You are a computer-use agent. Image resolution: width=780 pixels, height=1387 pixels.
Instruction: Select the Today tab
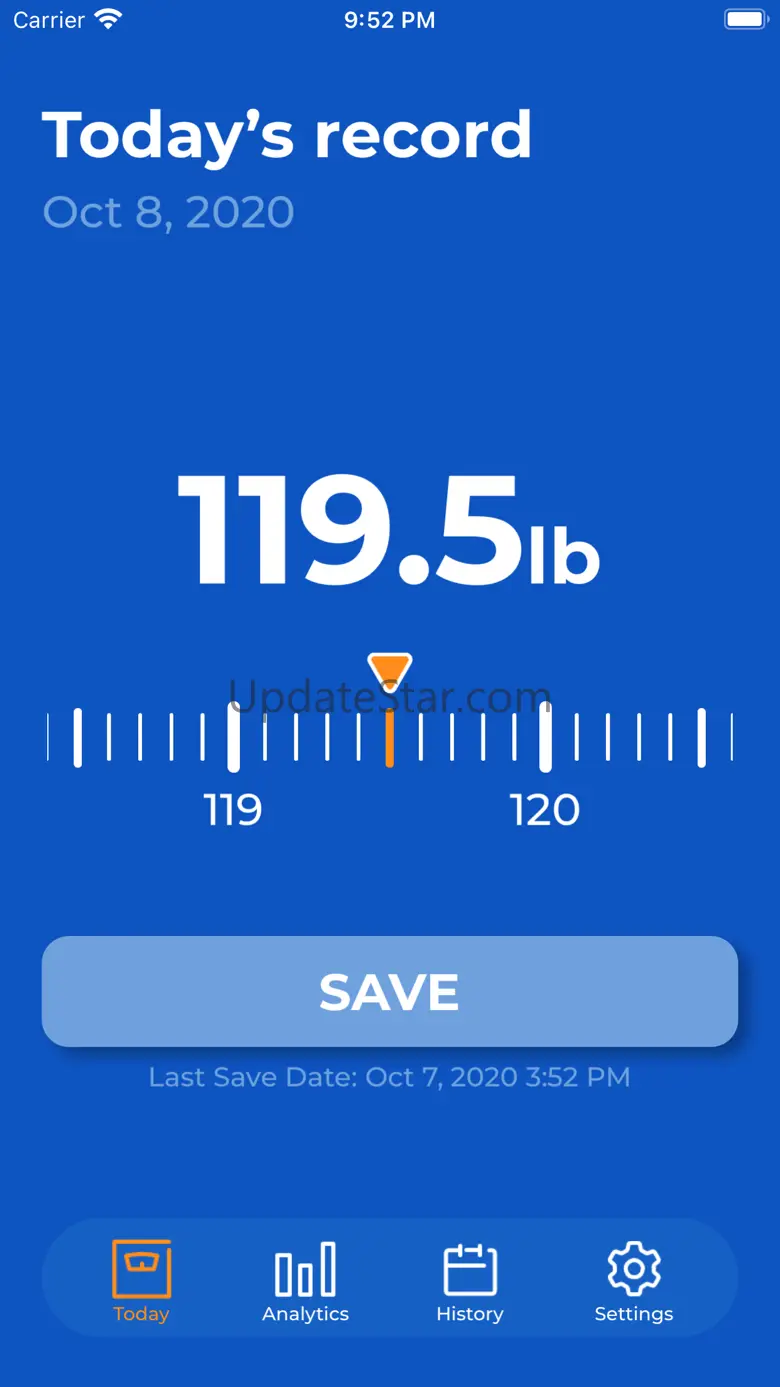141,1281
